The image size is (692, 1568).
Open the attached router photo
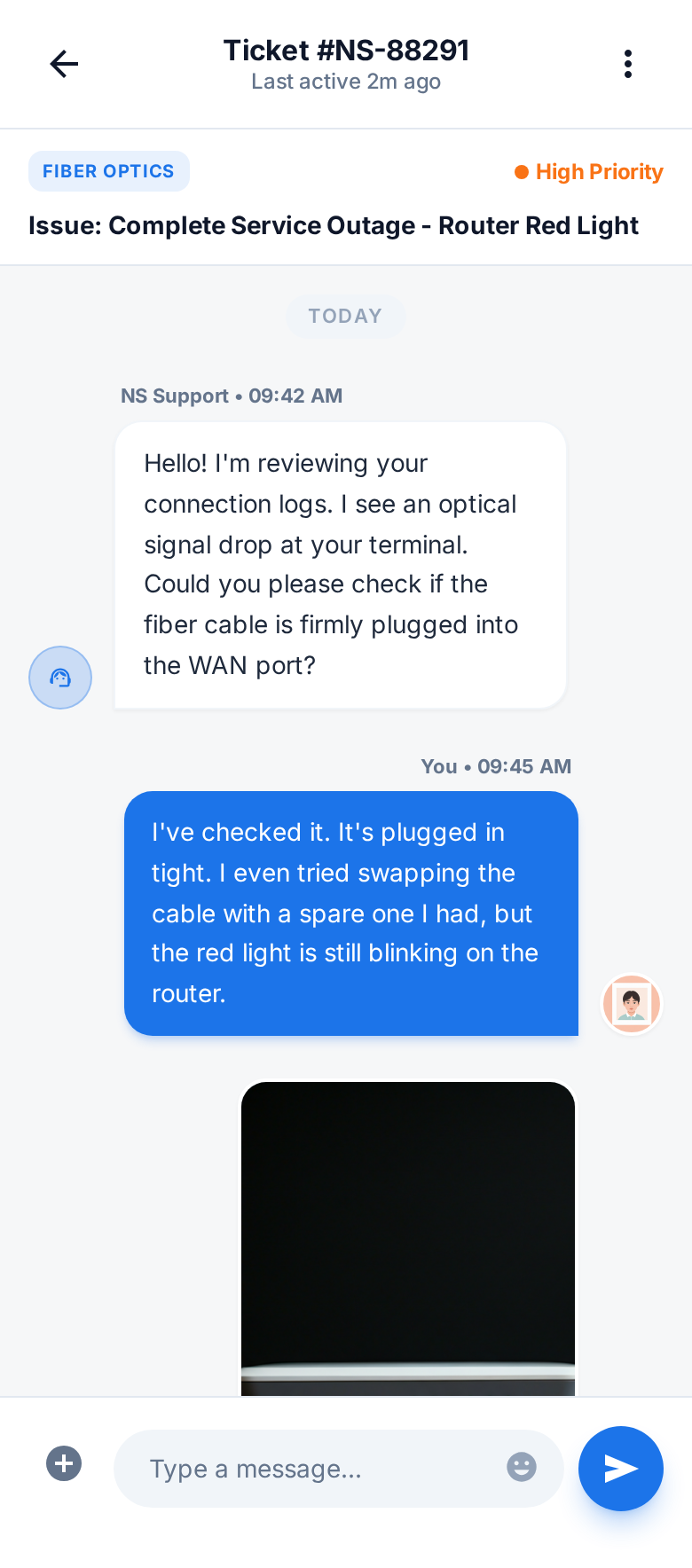tap(408, 1237)
